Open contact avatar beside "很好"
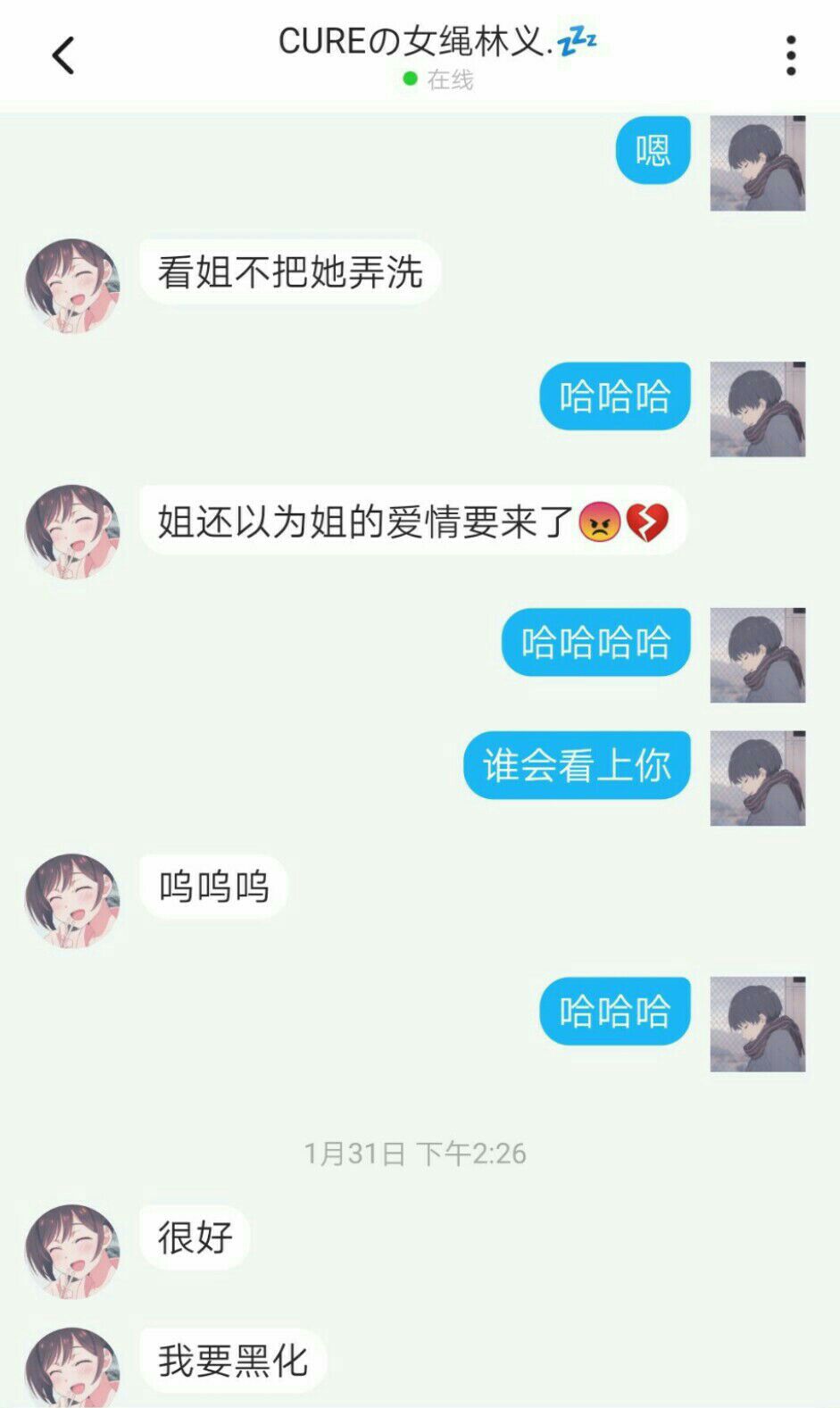The width and height of the screenshot is (840, 1408). (x=72, y=1250)
